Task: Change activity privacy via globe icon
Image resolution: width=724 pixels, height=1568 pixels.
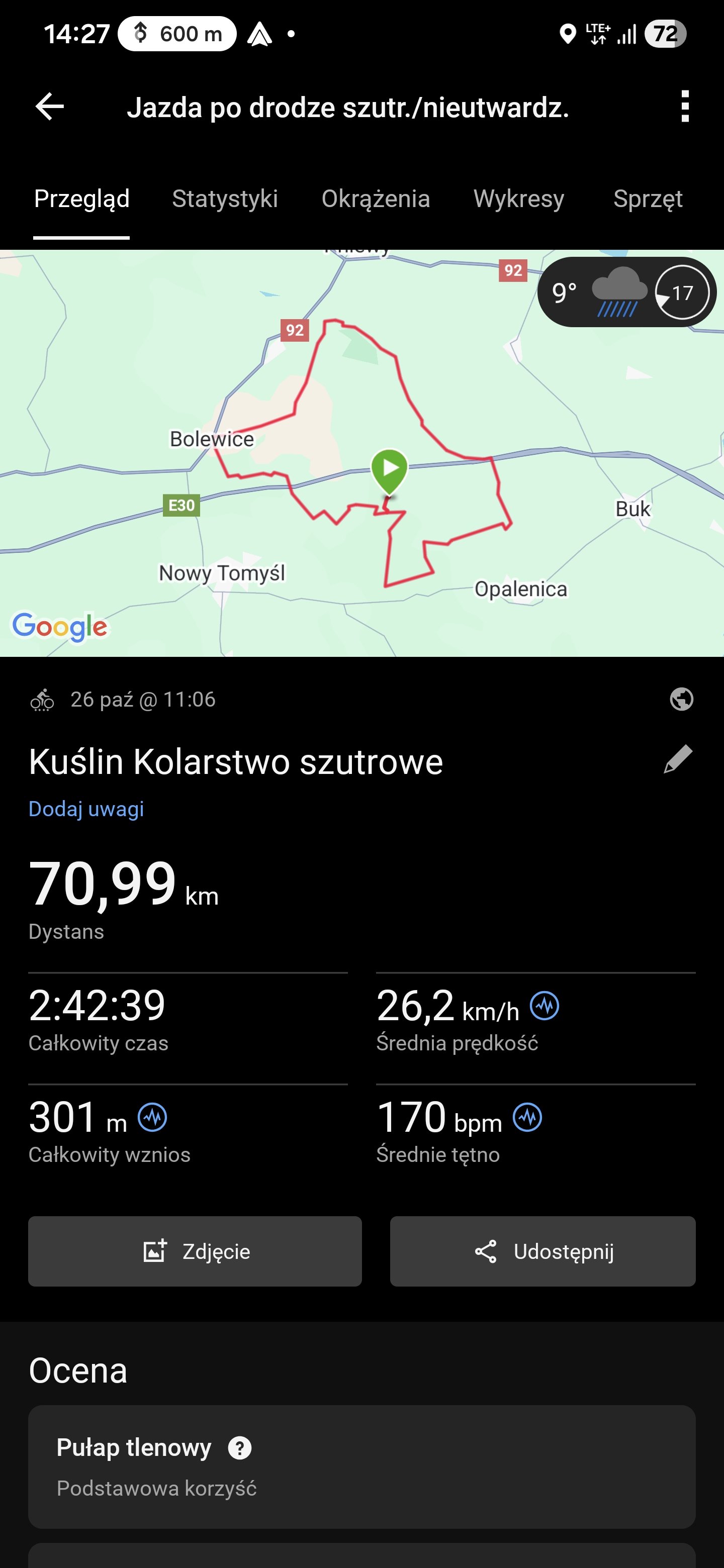Action: tap(681, 700)
